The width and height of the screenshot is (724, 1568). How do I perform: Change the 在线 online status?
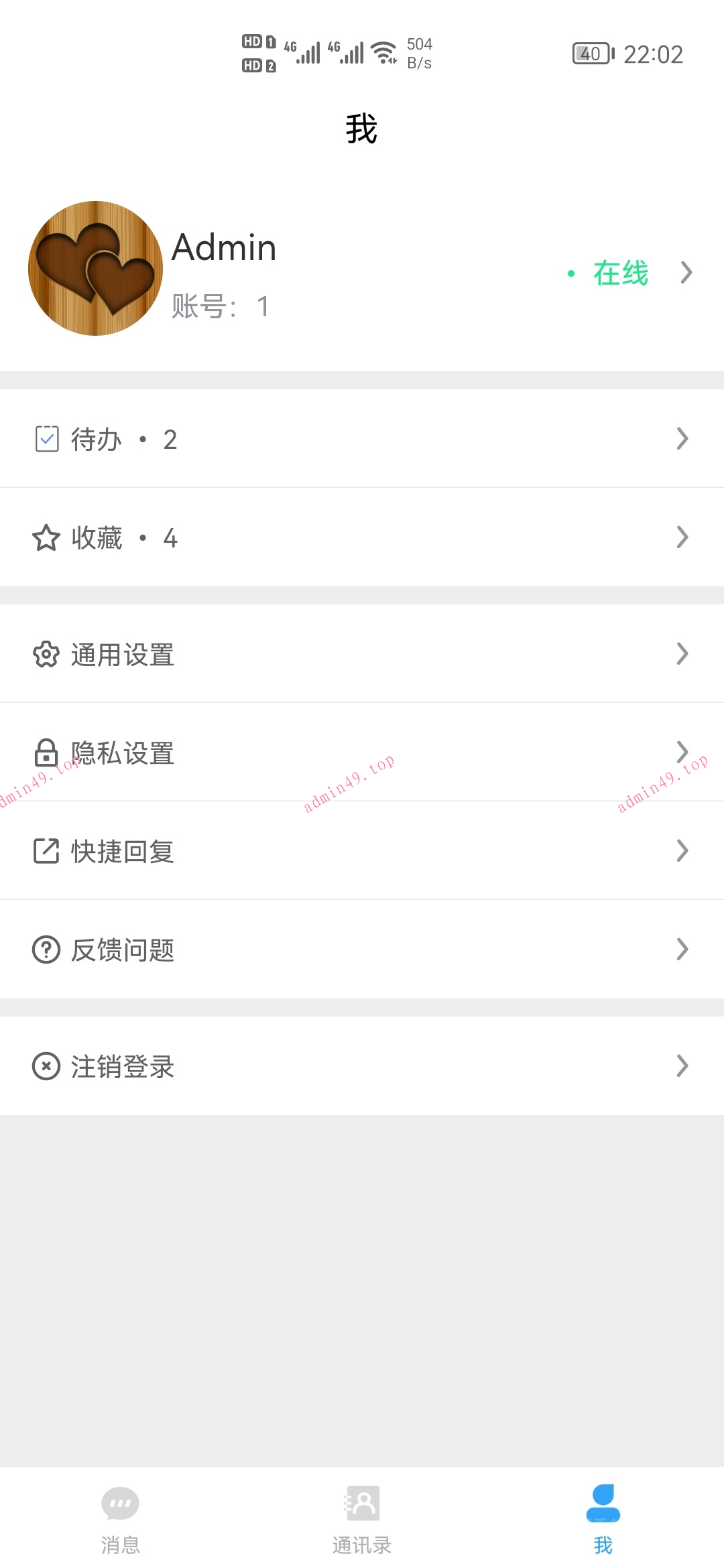coord(621,273)
